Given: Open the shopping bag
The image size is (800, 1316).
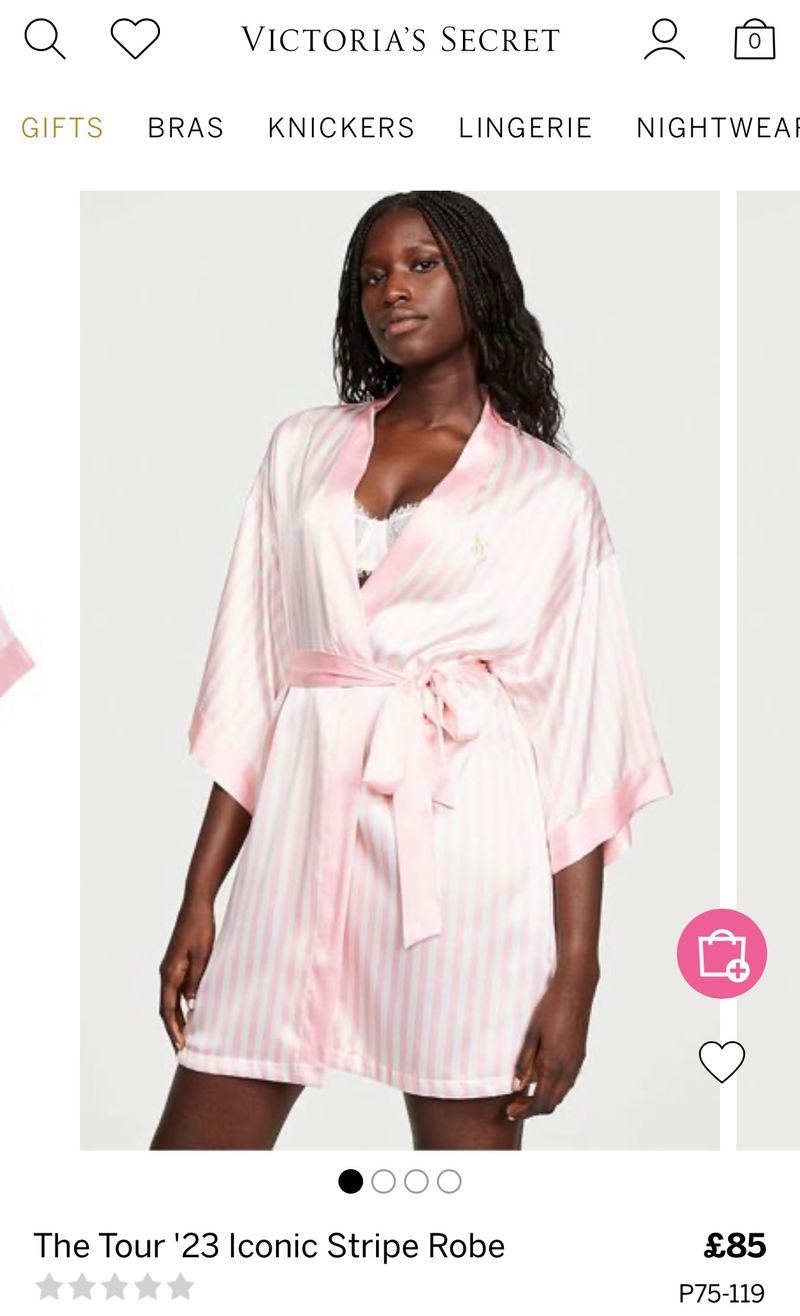Looking at the screenshot, I should [754, 39].
